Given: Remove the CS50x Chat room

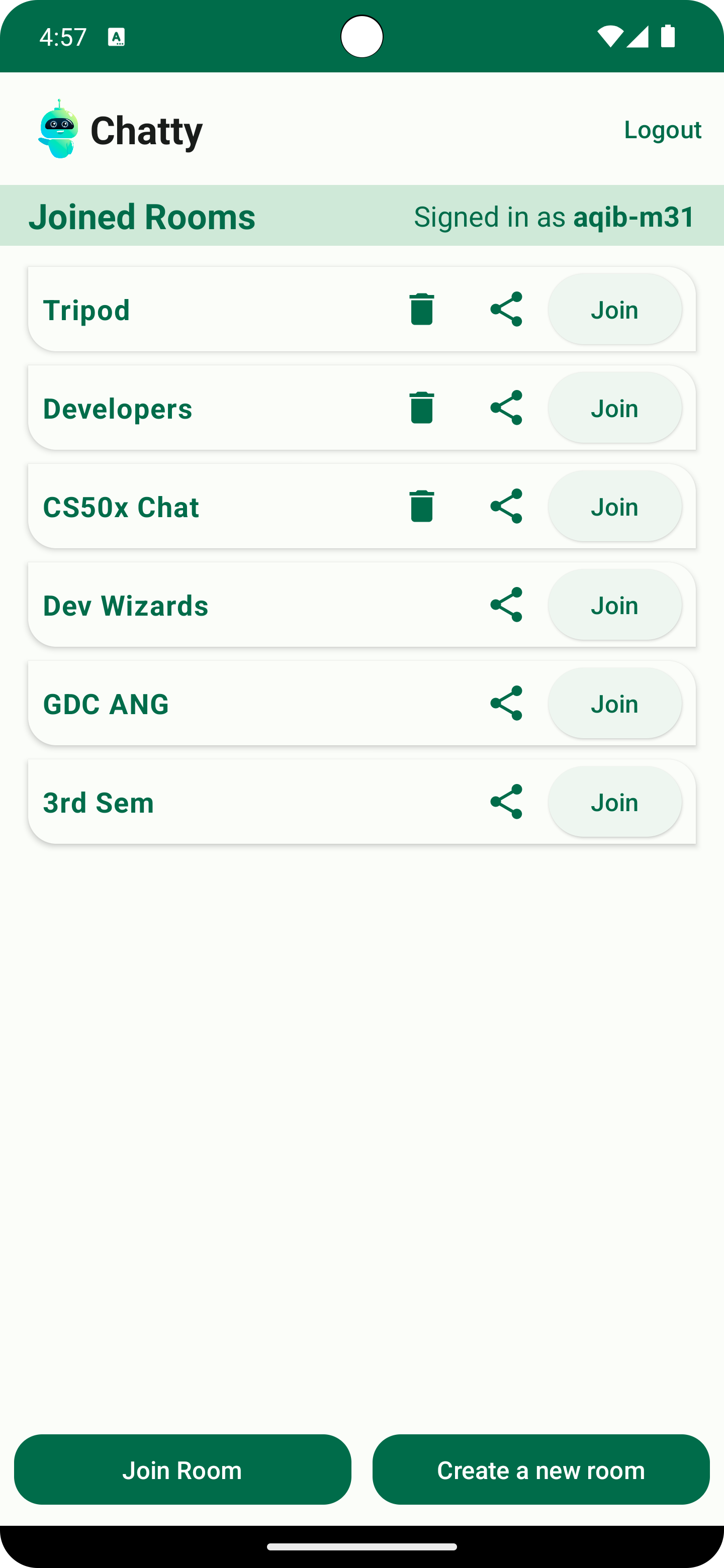Looking at the screenshot, I should [421, 507].
